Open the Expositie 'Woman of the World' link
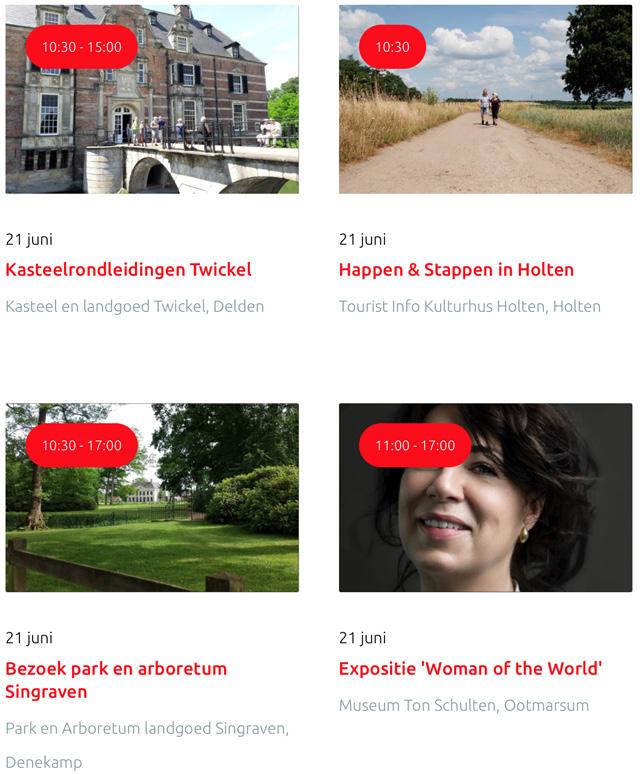 click(x=470, y=669)
